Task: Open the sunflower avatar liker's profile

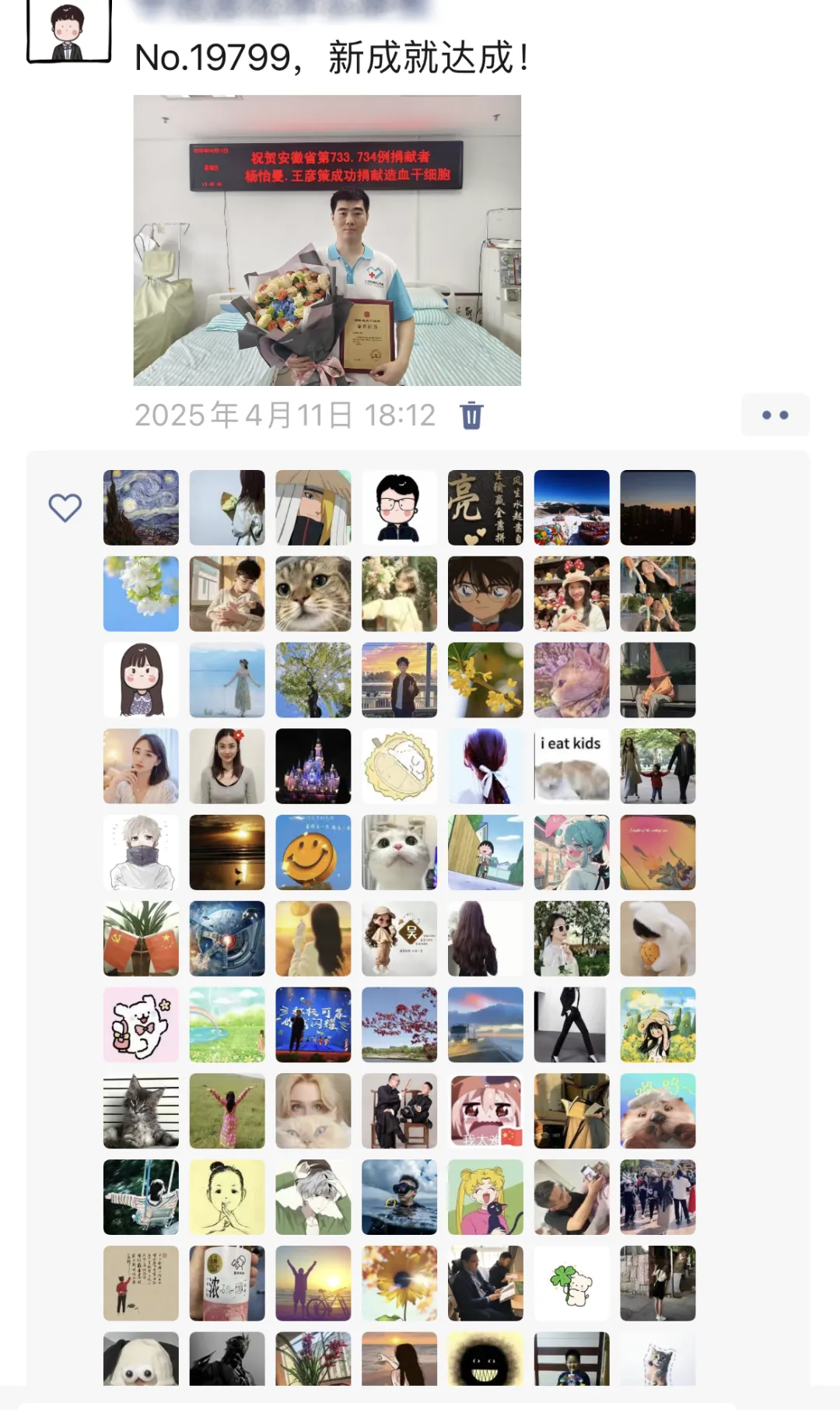Action: tap(399, 1283)
